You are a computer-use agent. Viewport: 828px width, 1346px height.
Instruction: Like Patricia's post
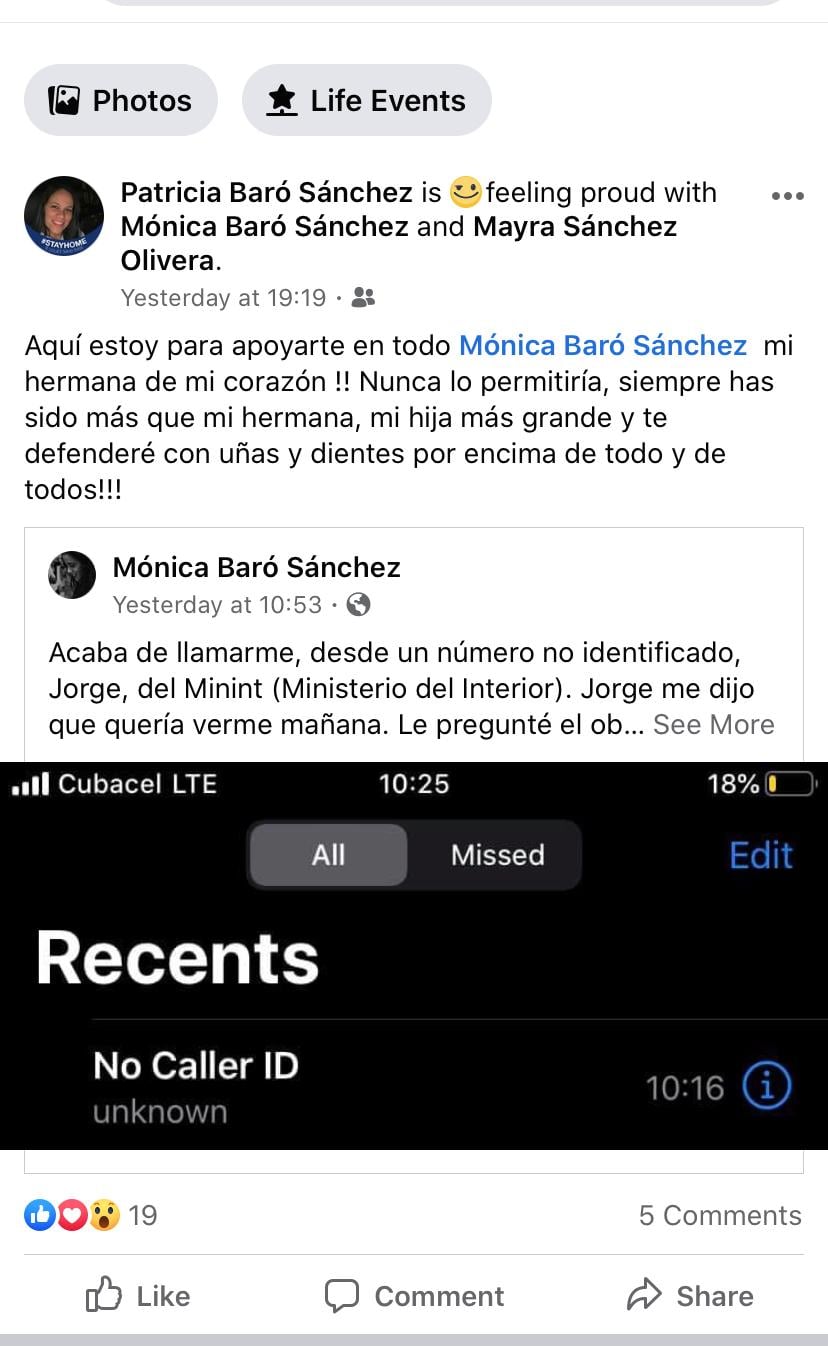[x=138, y=1296]
